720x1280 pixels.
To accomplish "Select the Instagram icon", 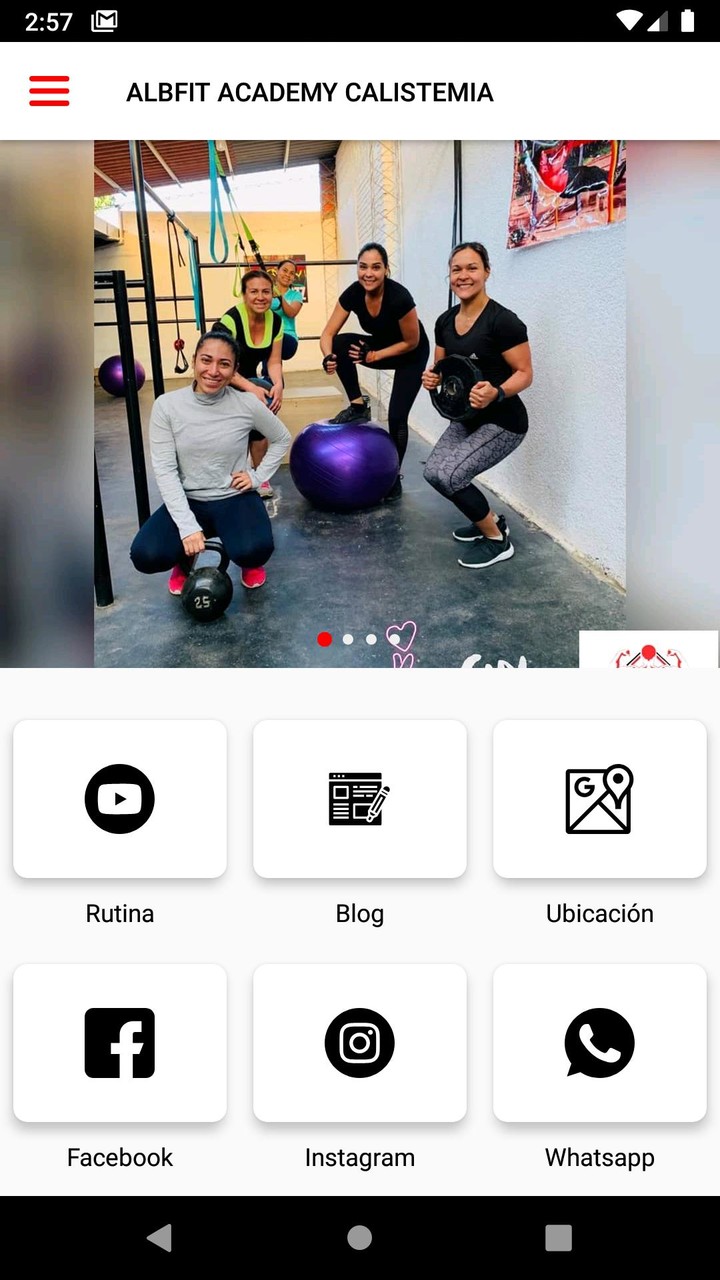I will (359, 1042).
